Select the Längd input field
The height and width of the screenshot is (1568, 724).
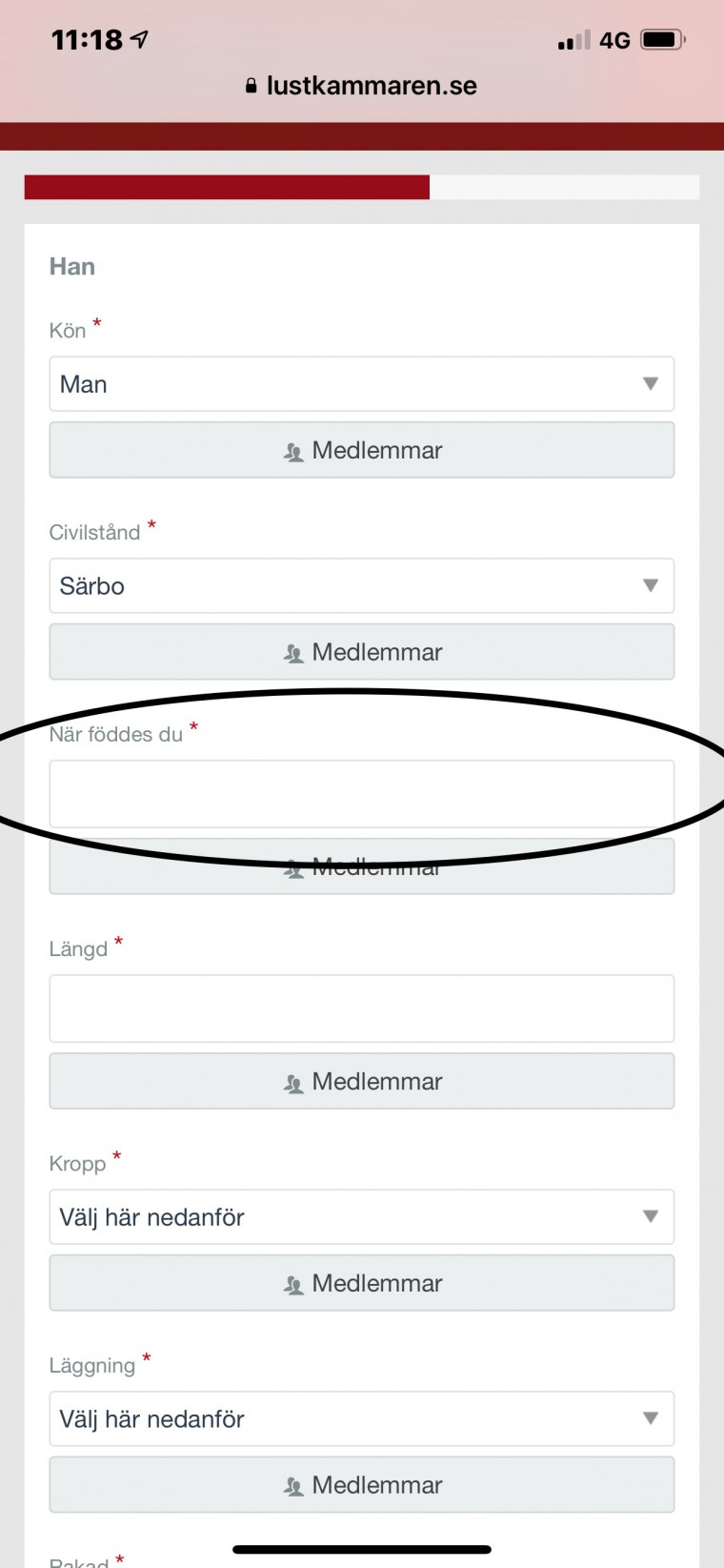[361, 1008]
